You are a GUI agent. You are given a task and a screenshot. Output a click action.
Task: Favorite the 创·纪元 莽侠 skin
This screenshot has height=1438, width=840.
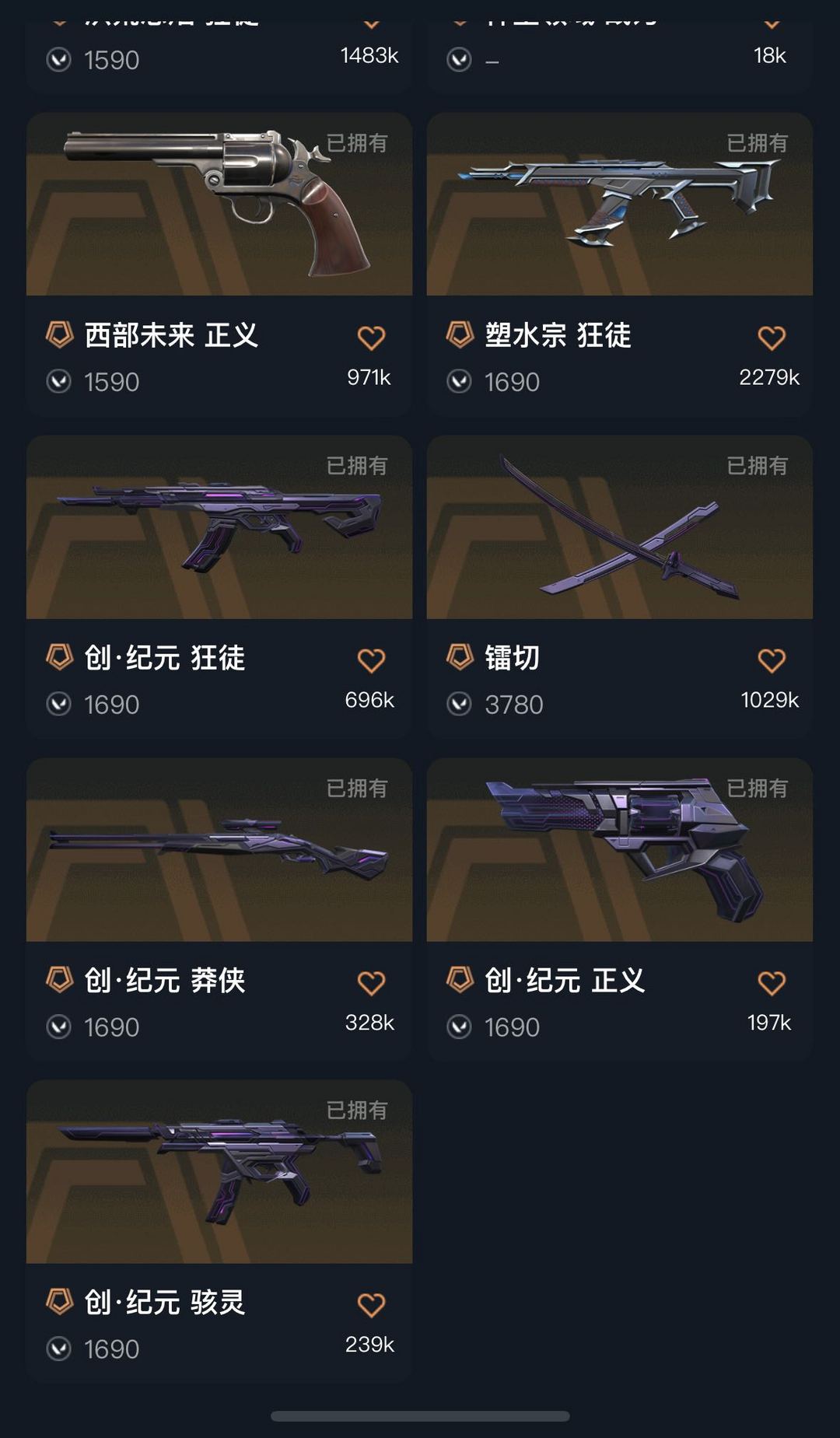tap(371, 983)
